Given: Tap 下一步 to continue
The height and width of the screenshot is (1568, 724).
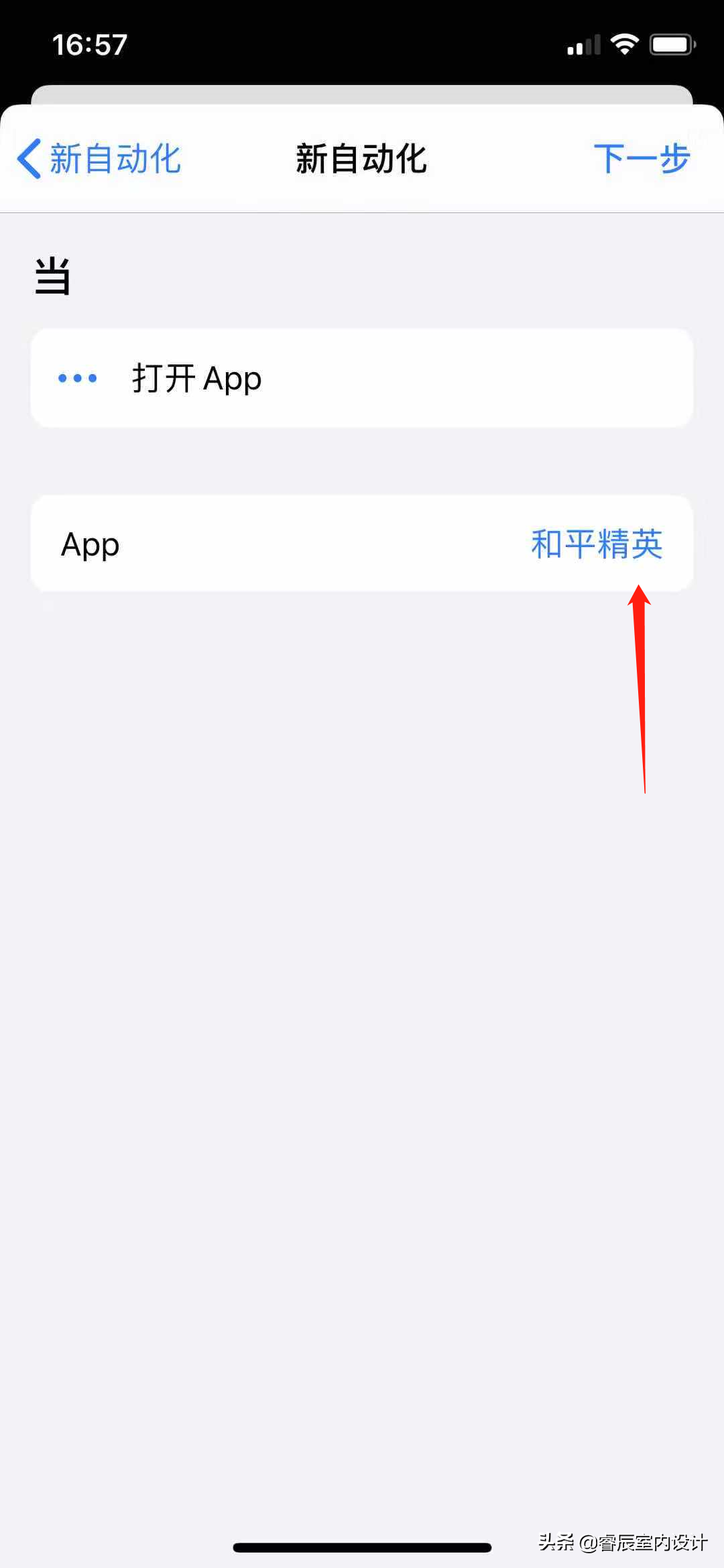Looking at the screenshot, I should tap(642, 159).
